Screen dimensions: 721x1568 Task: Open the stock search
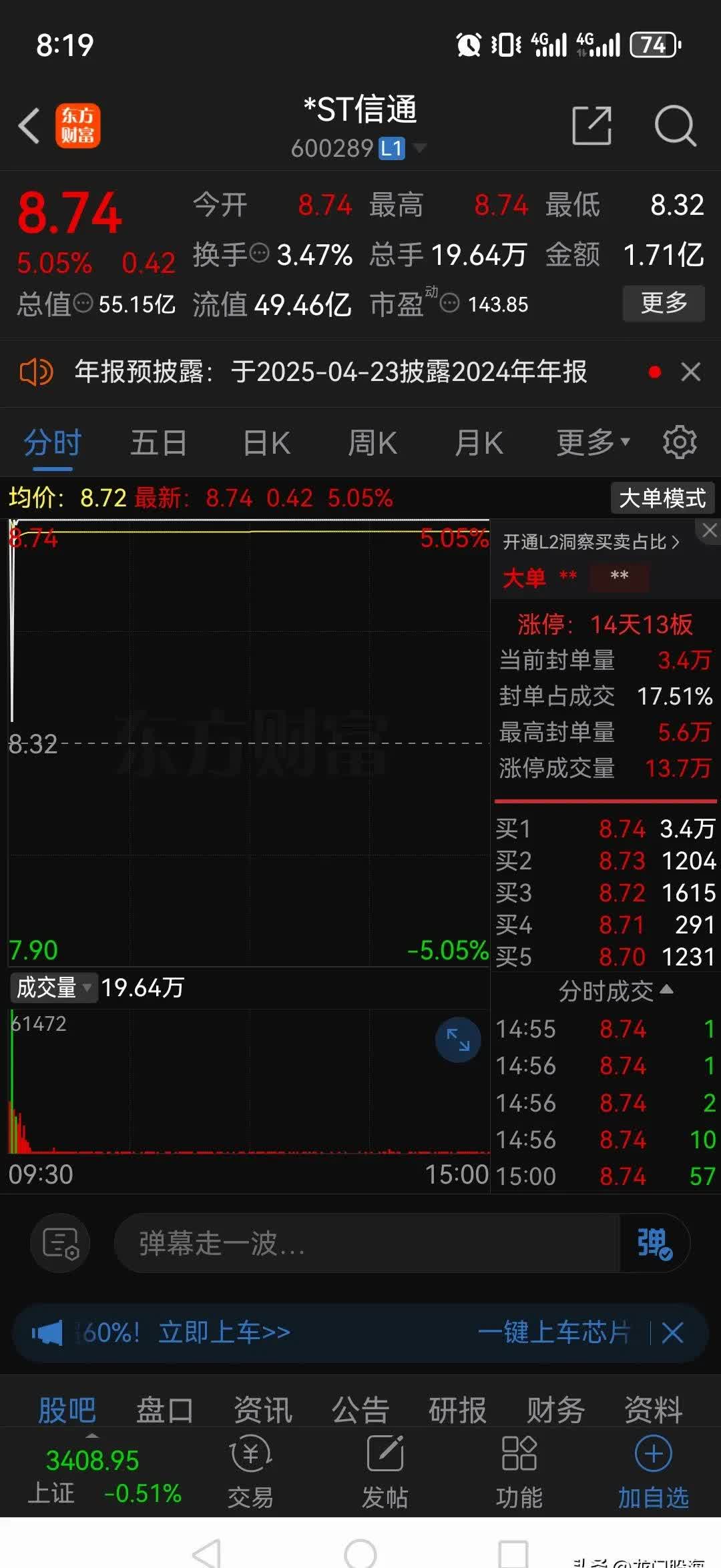click(676, 125)
